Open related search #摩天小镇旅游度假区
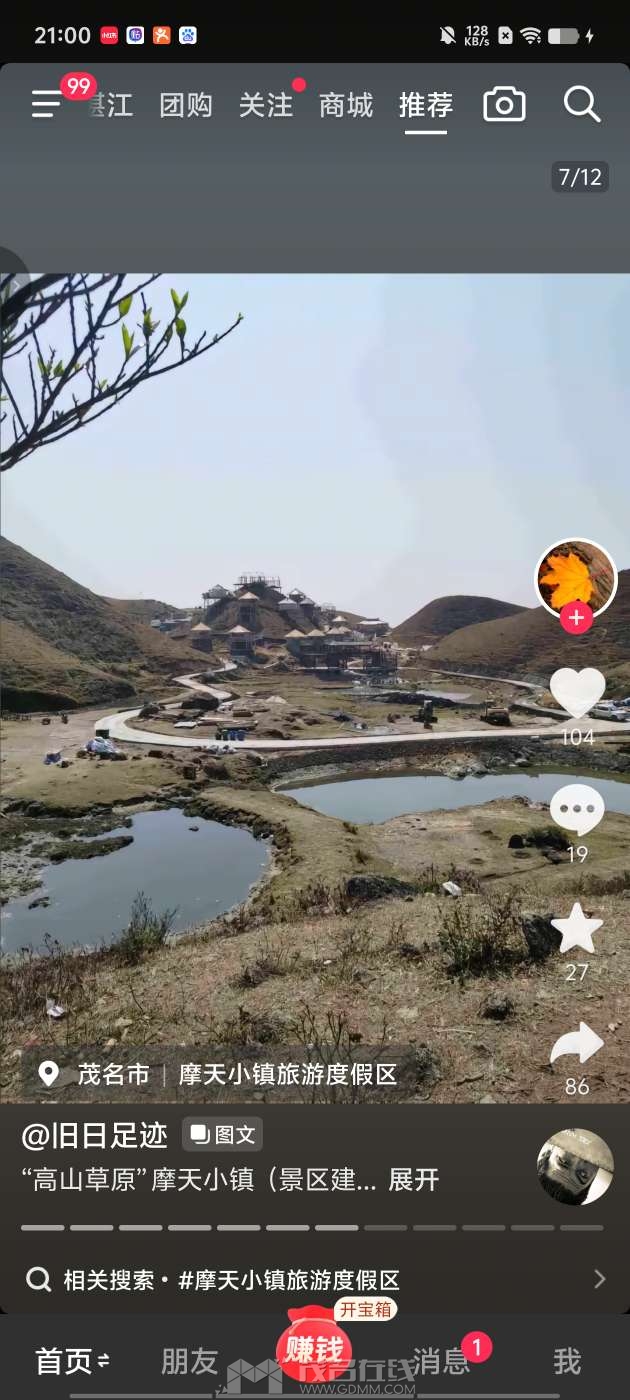 (288, 1280)
